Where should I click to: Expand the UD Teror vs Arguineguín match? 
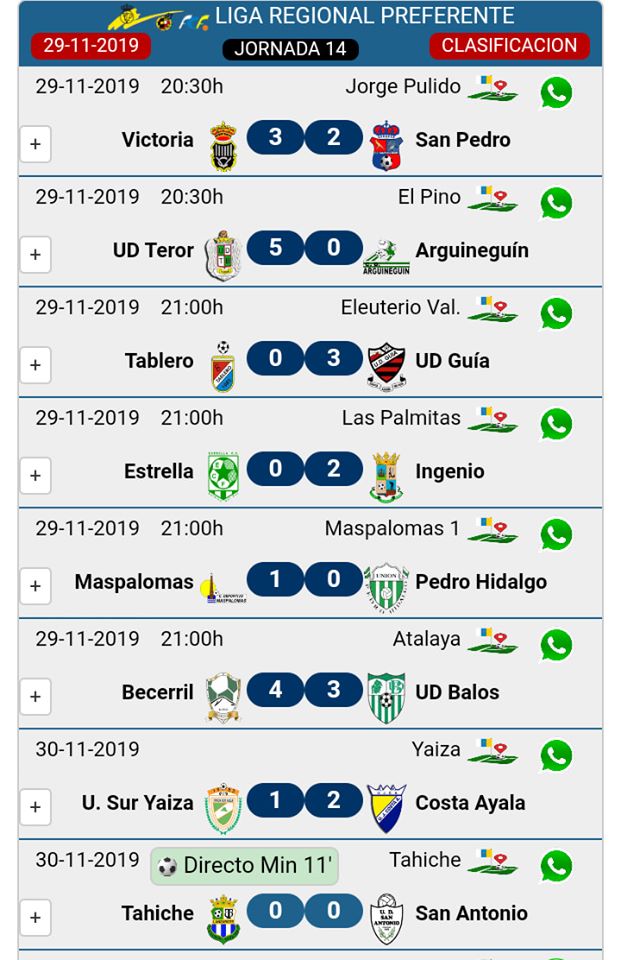click(x=35, y=254)
